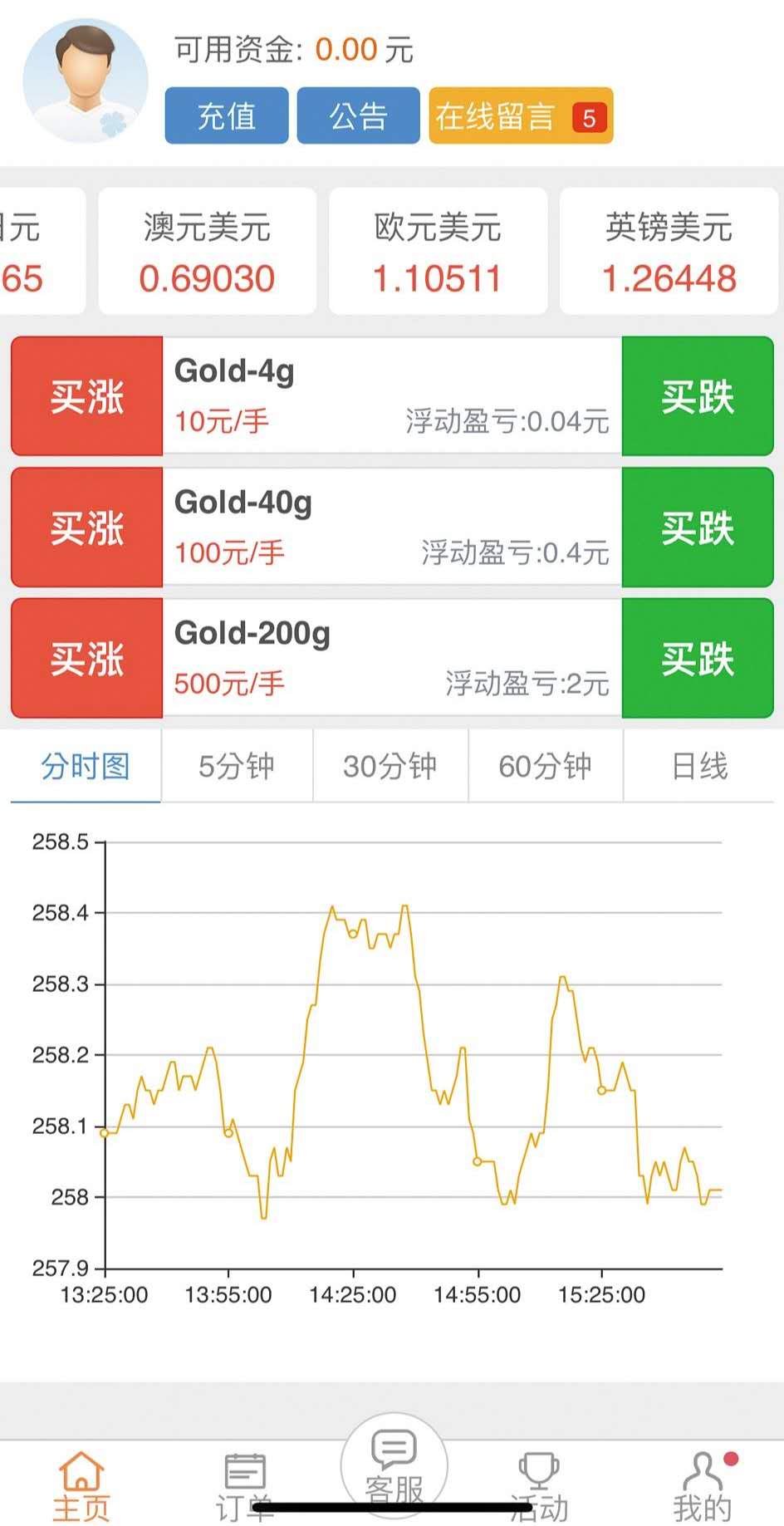The height and width of the screenshot is (1526, 784).
Task: Select the 欧元美元 currency pair tile
Action: [438, 249]
